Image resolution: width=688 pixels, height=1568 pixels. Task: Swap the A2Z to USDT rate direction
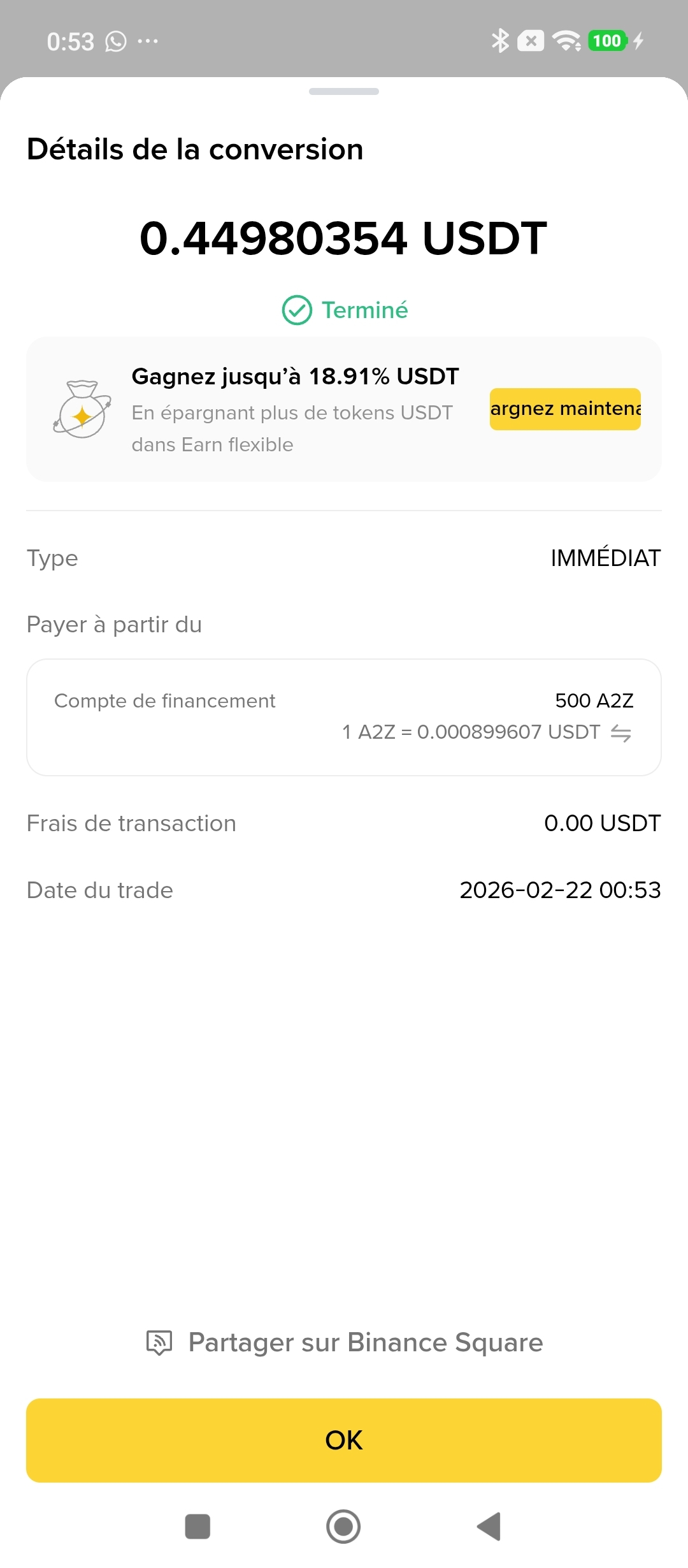[620, 733]
